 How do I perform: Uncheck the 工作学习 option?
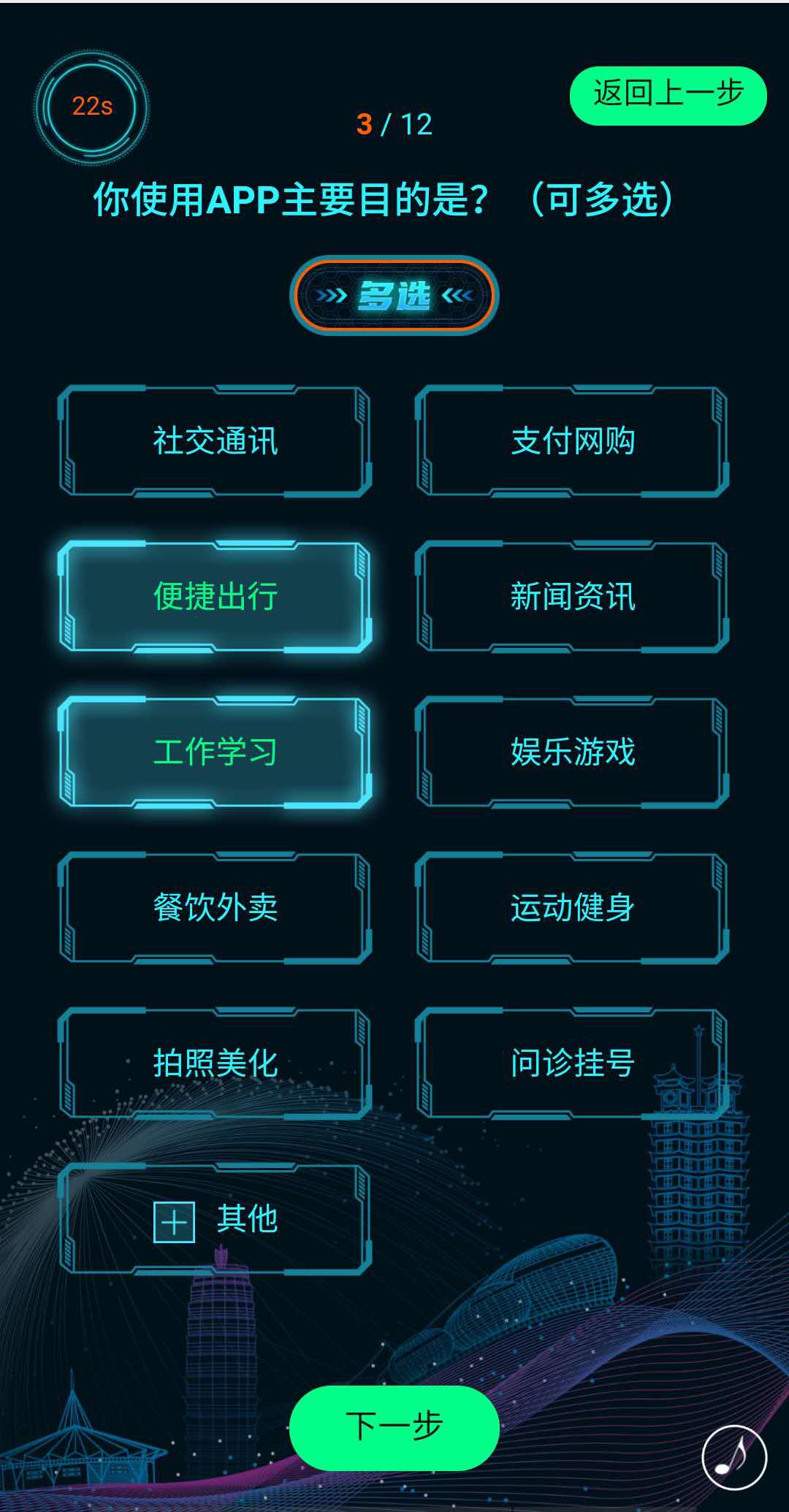[215, 752]
